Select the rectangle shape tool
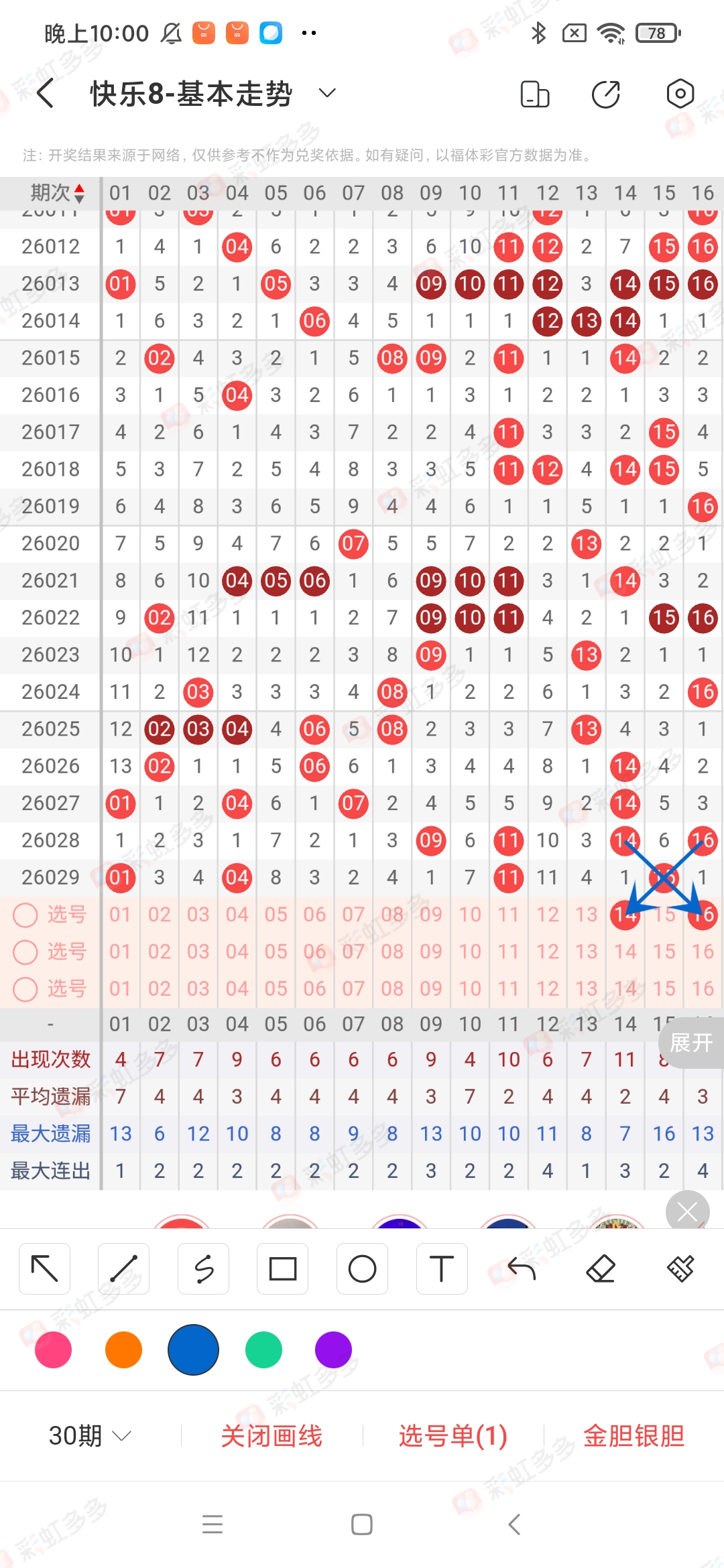Viewport: 724px width, 1568px height. click(283, 1268)
